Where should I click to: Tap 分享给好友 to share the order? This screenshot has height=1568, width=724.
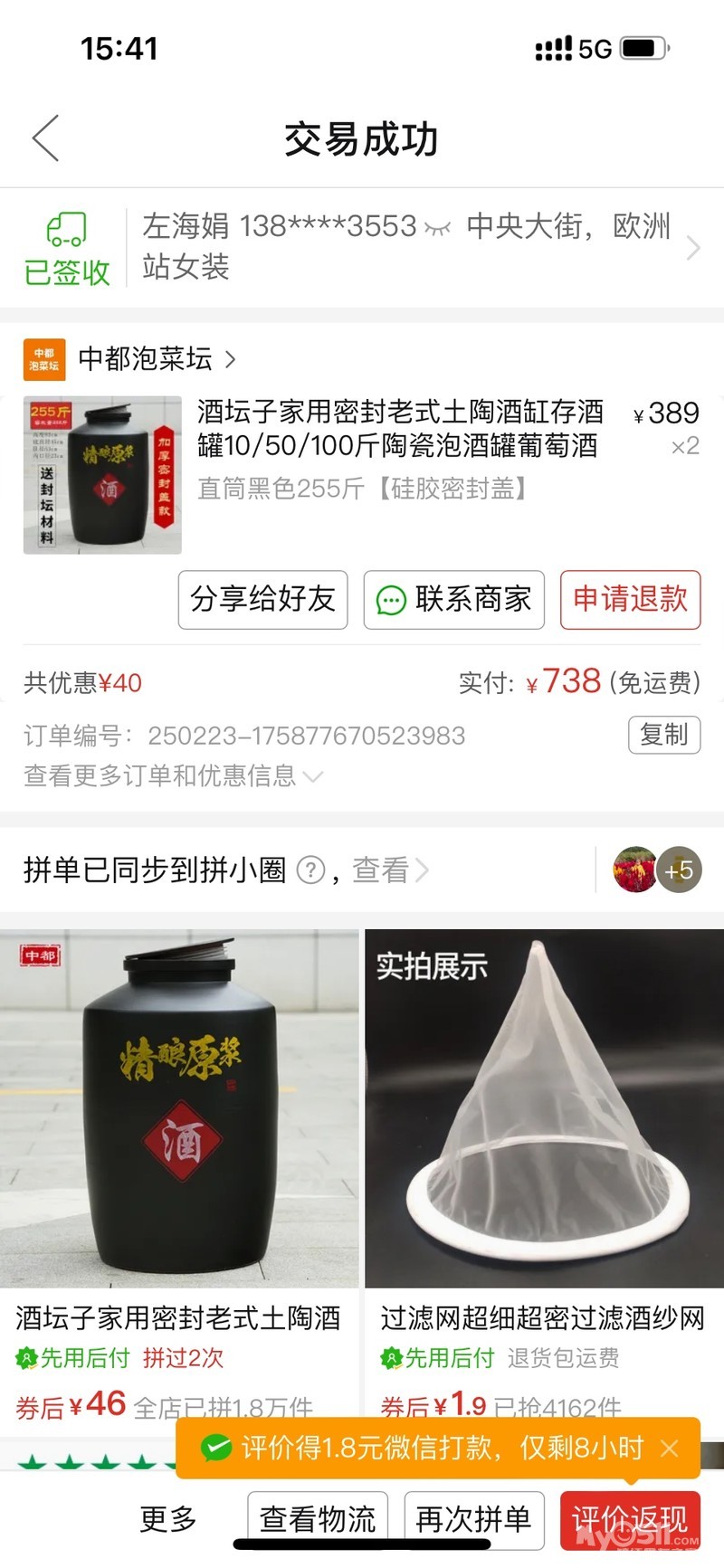262,599
